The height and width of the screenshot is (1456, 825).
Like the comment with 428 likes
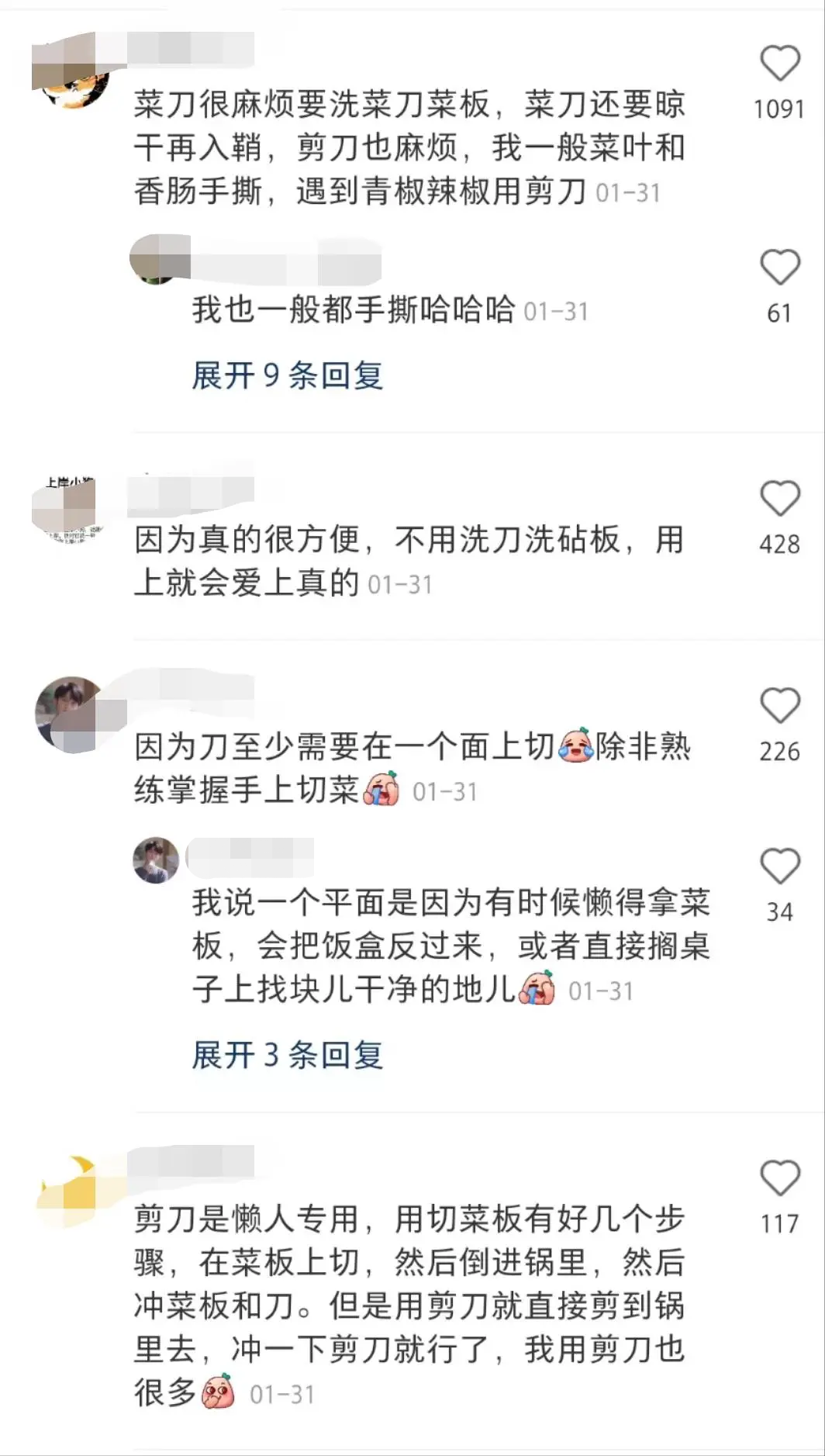click(779, 499)
